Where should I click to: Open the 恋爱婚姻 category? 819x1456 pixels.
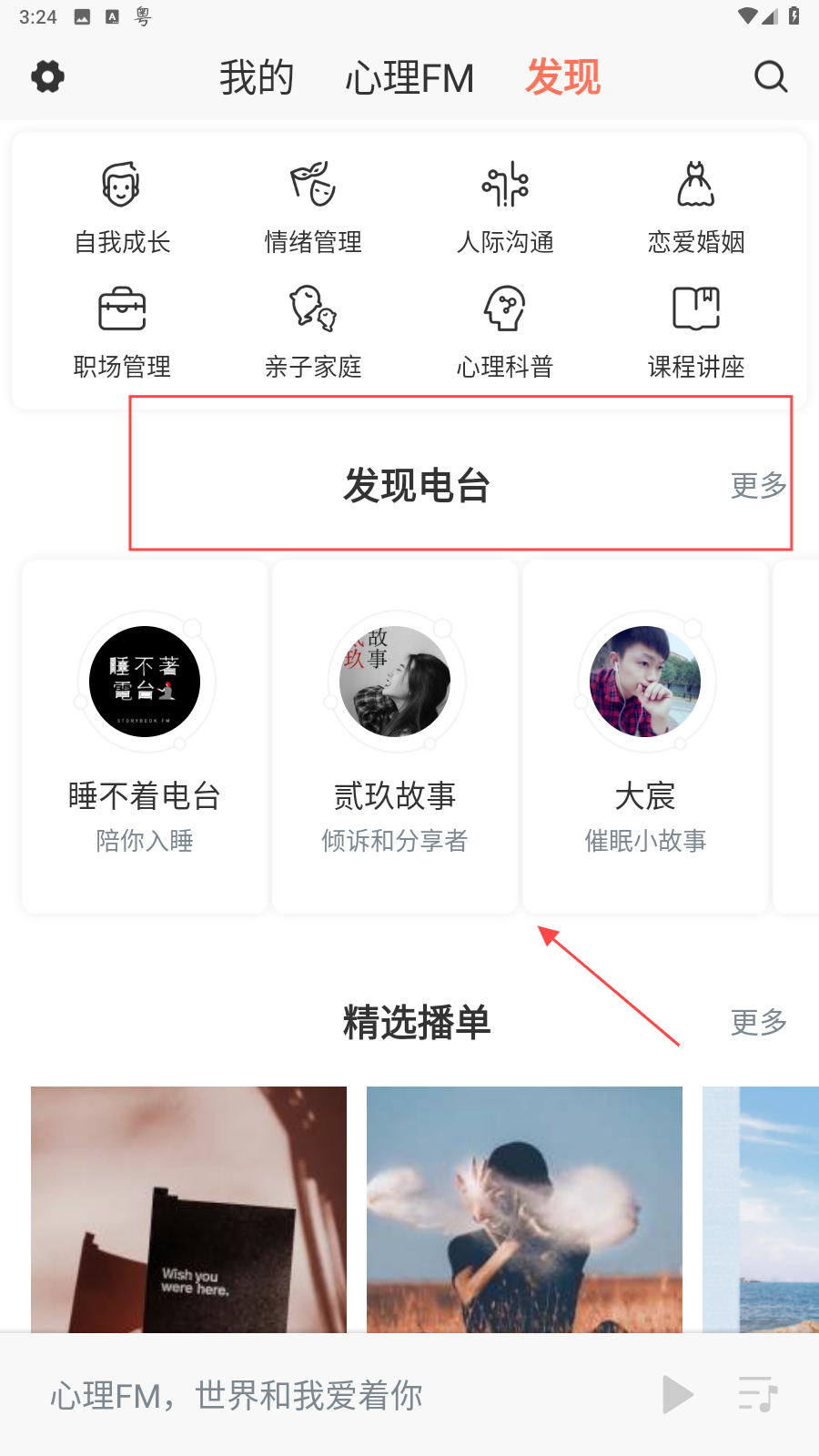tap(696, 208)
